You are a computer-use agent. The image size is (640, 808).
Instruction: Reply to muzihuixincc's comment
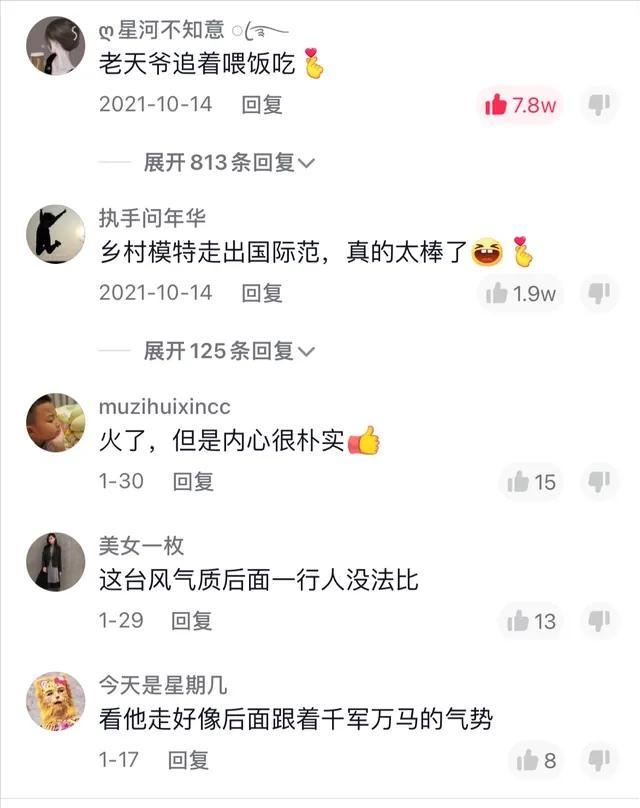coord(193,481)
